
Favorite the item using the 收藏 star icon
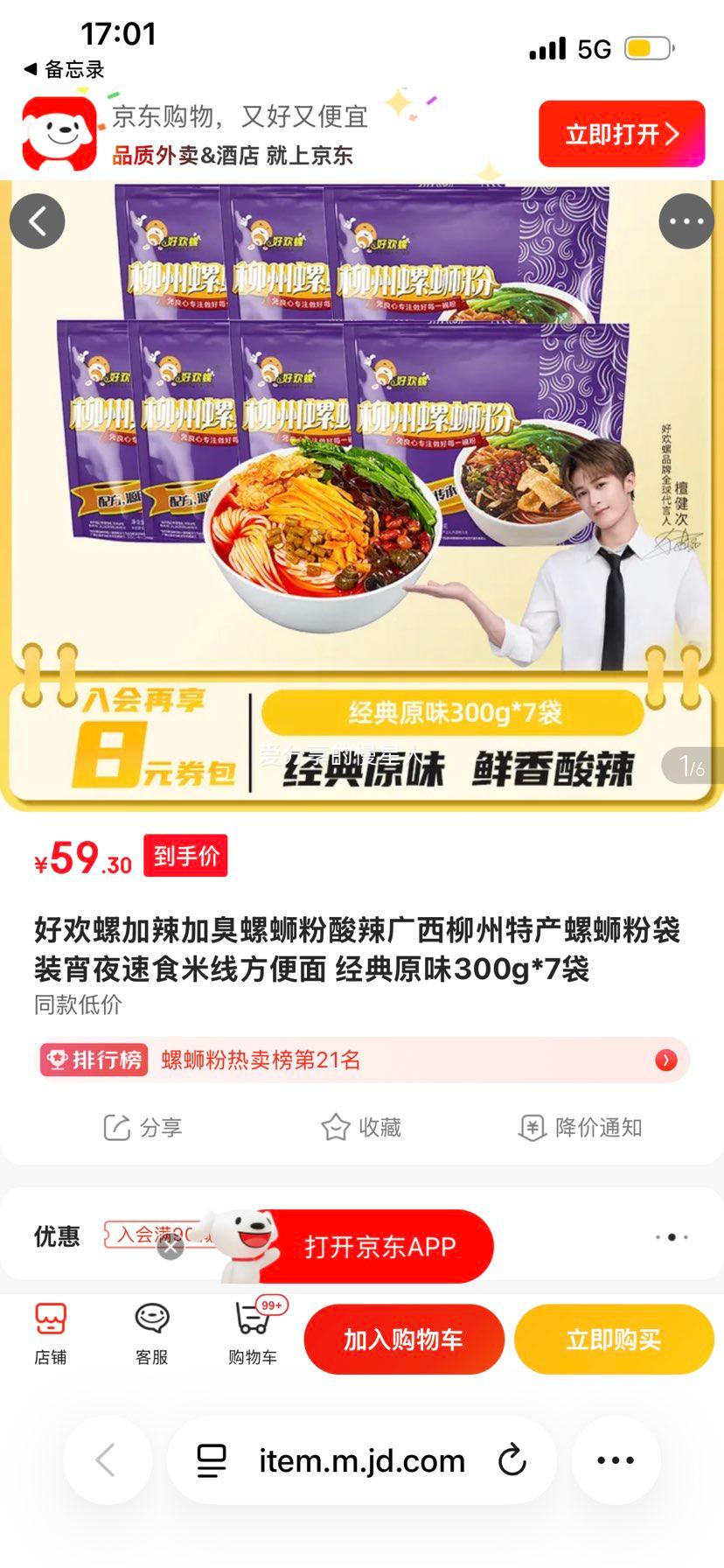[362, 1128]
